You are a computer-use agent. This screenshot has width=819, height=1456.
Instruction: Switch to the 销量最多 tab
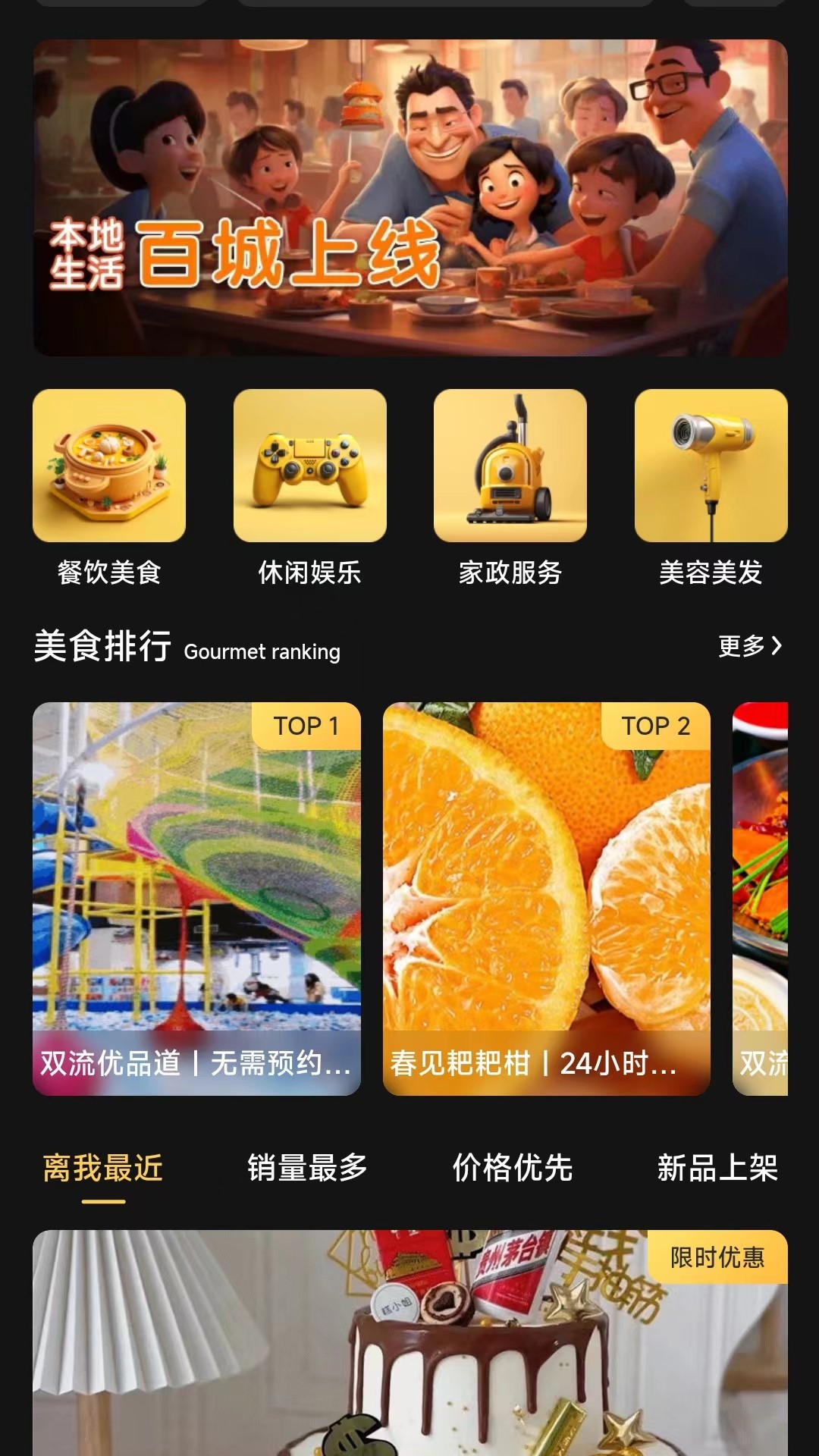point(307,1169)
